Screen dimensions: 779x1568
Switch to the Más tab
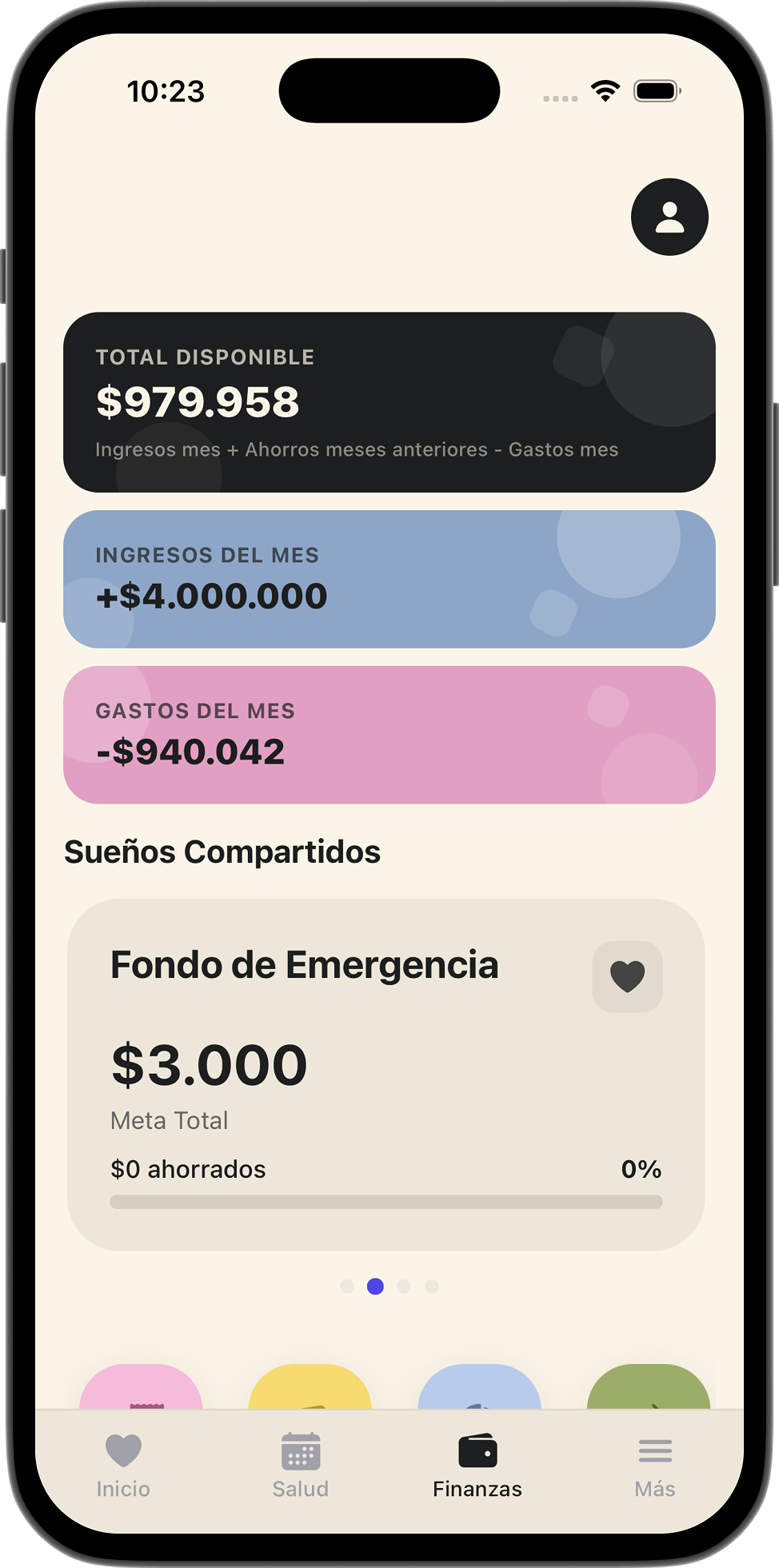(x=654, y=1468)
